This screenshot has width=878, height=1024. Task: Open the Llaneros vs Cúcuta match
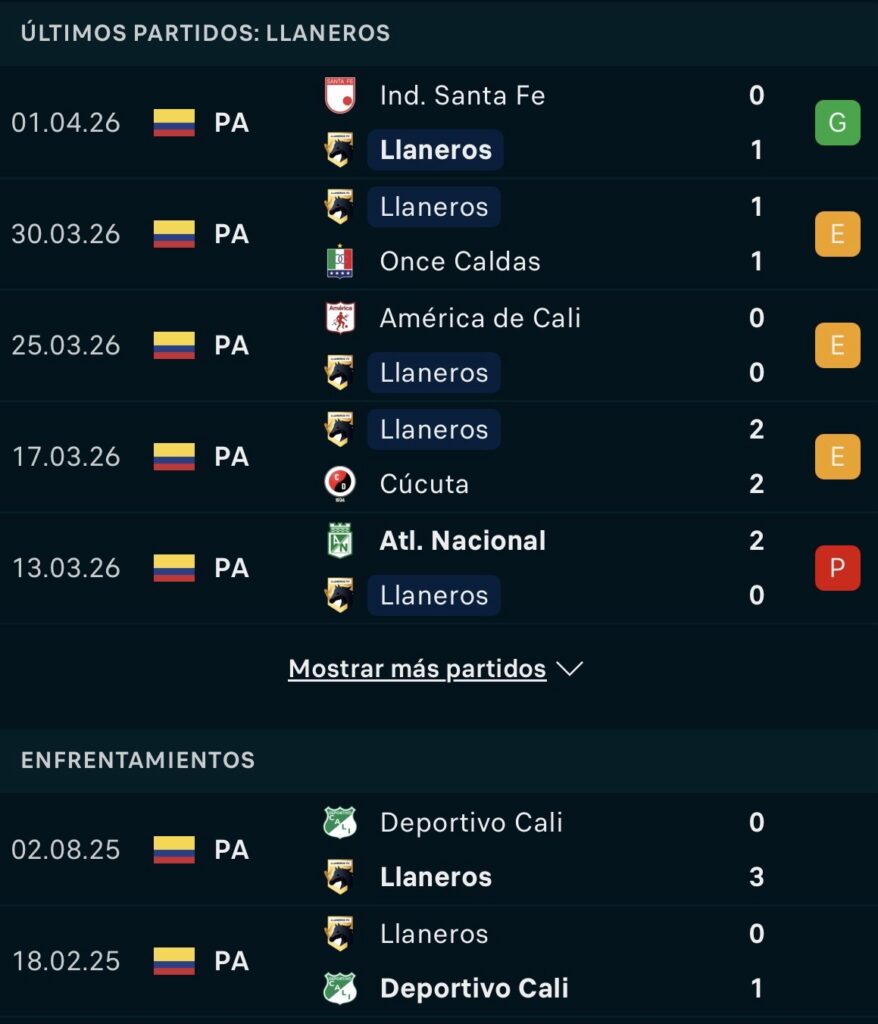click(438, 457)
